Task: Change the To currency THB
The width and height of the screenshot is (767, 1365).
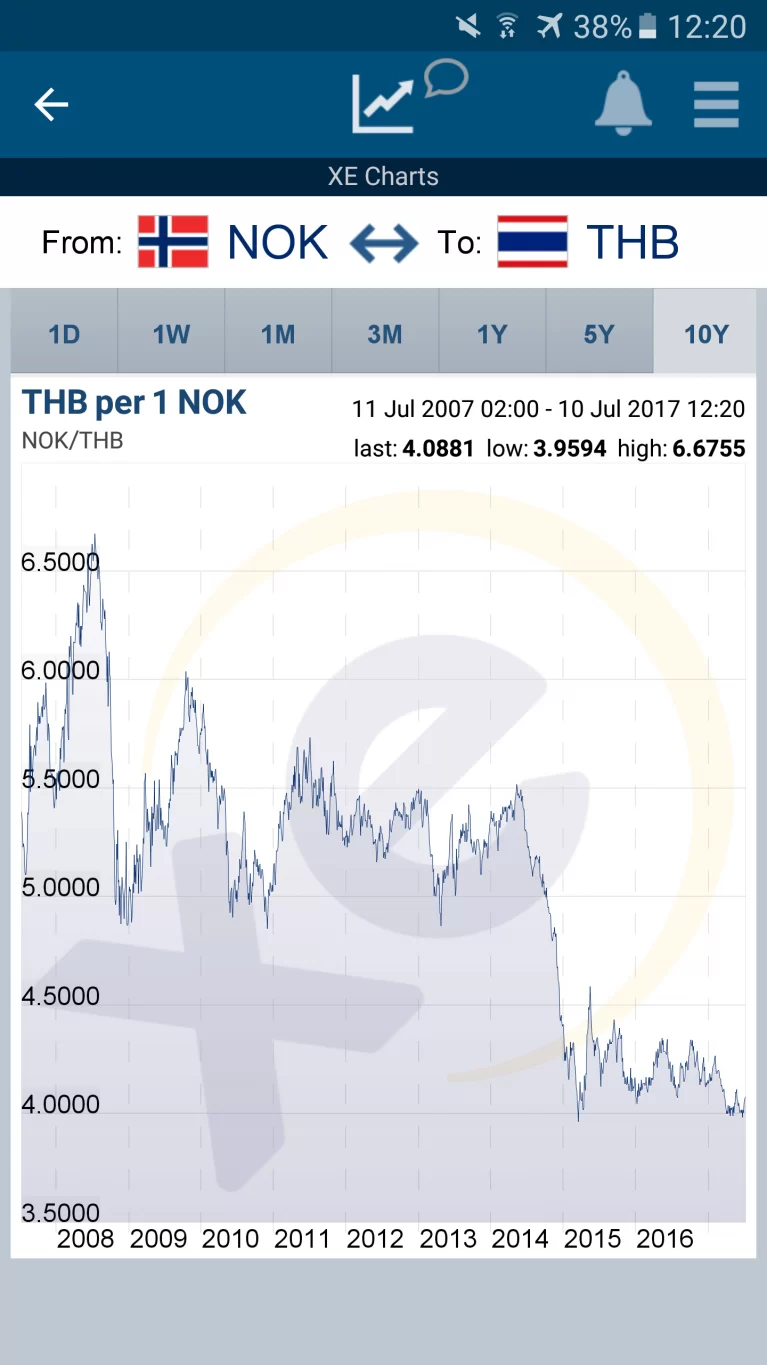Action: pos(590,243)
